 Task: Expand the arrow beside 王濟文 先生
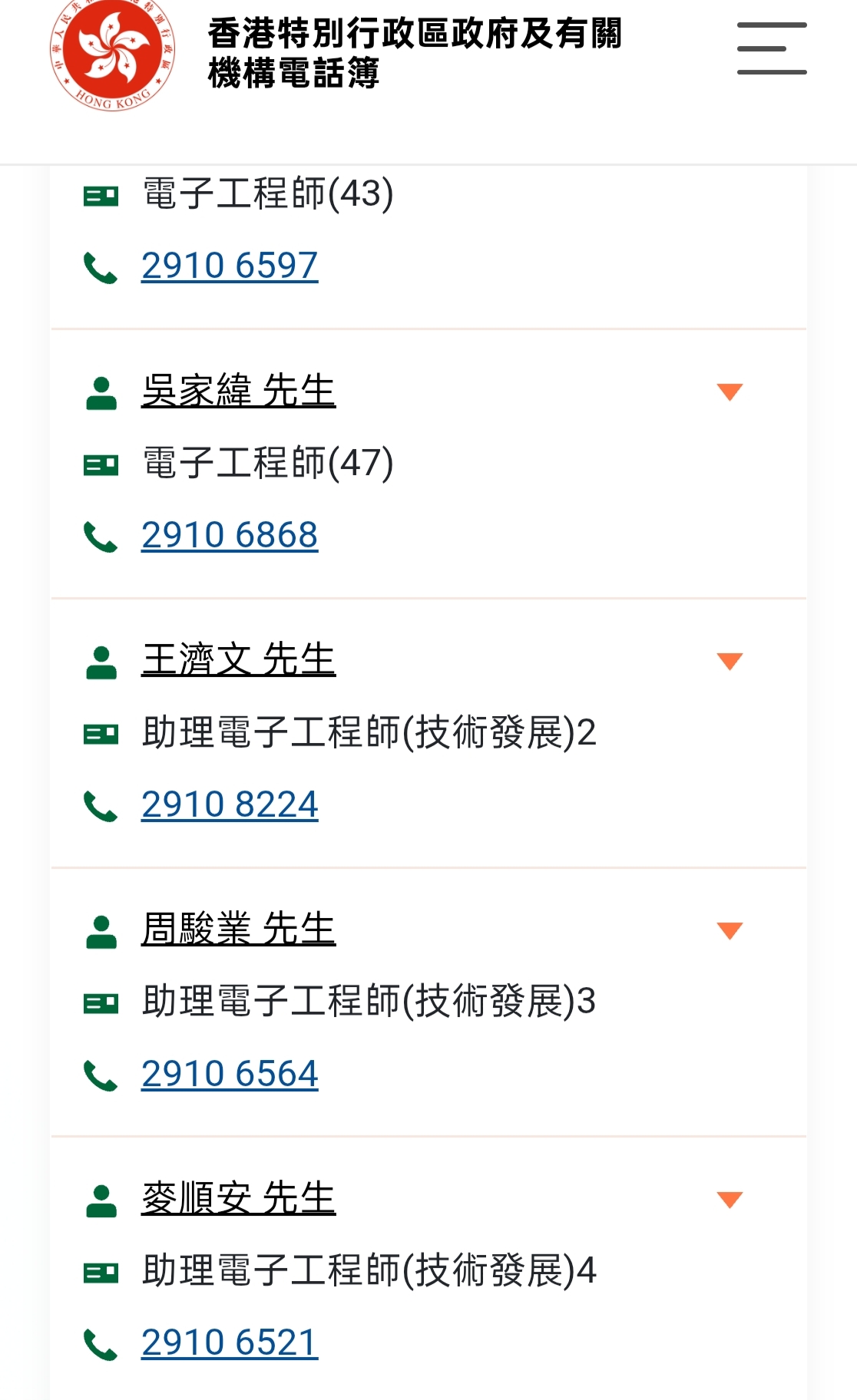[730, 662]
